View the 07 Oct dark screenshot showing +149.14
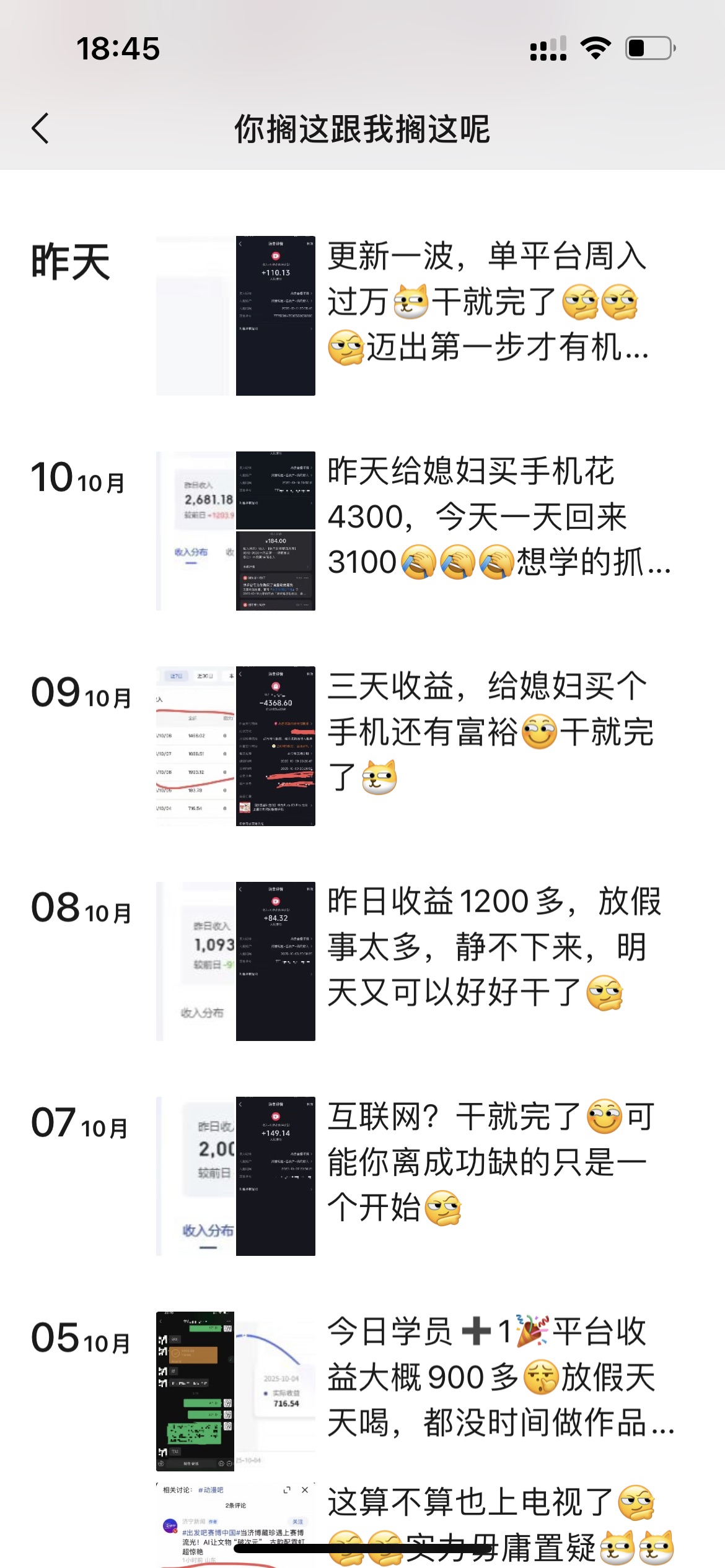 pos(276,1176)
